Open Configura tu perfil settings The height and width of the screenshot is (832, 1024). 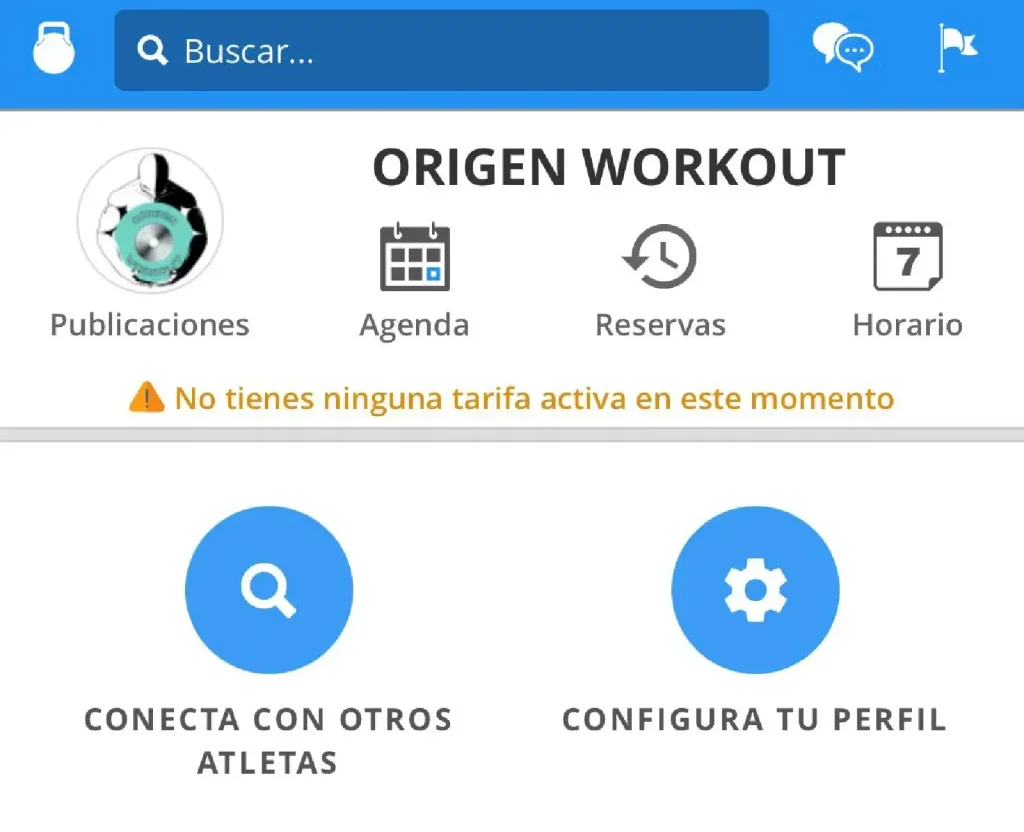coord(754,590)
